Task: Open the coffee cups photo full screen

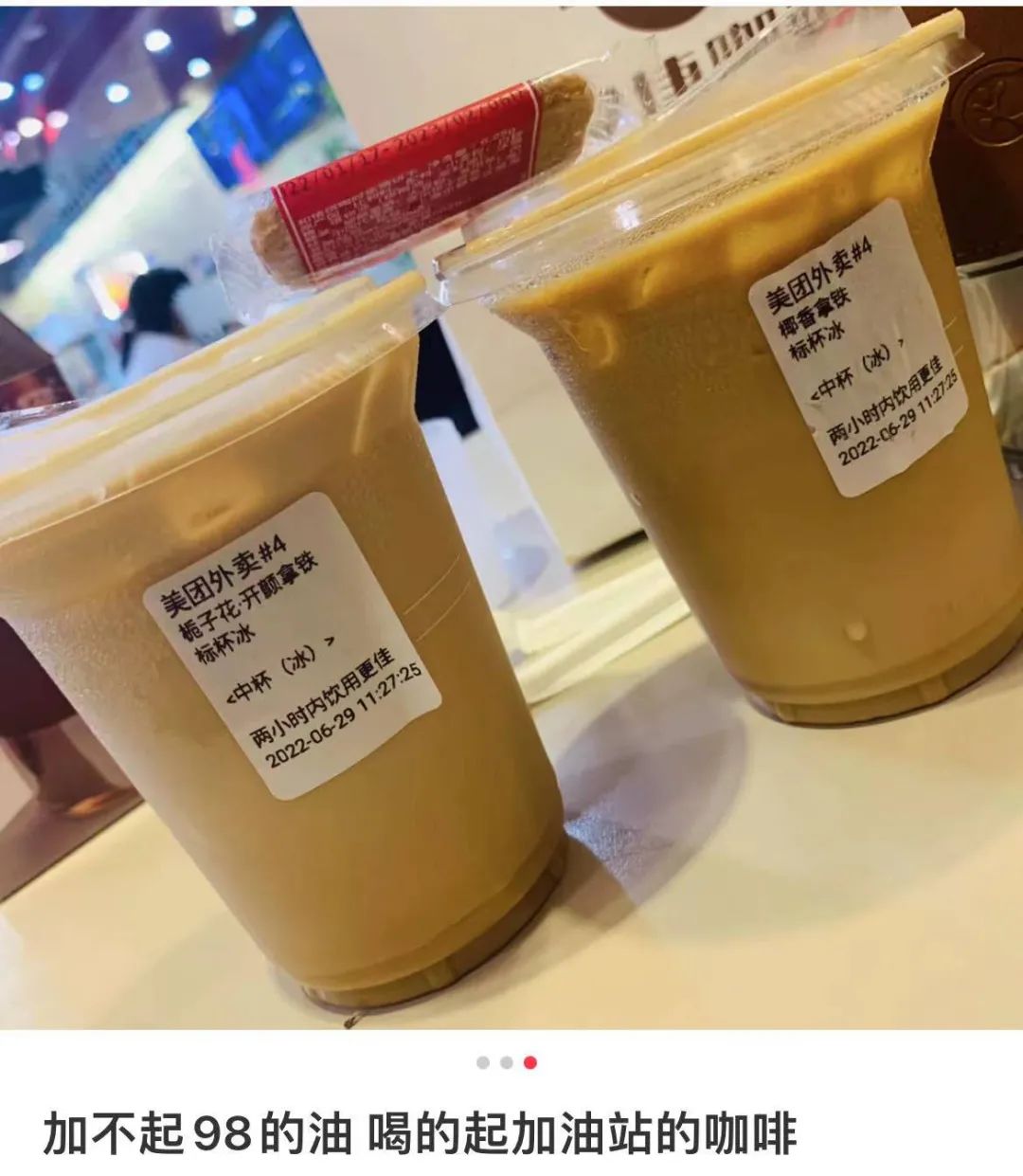Action: (511, 516)
